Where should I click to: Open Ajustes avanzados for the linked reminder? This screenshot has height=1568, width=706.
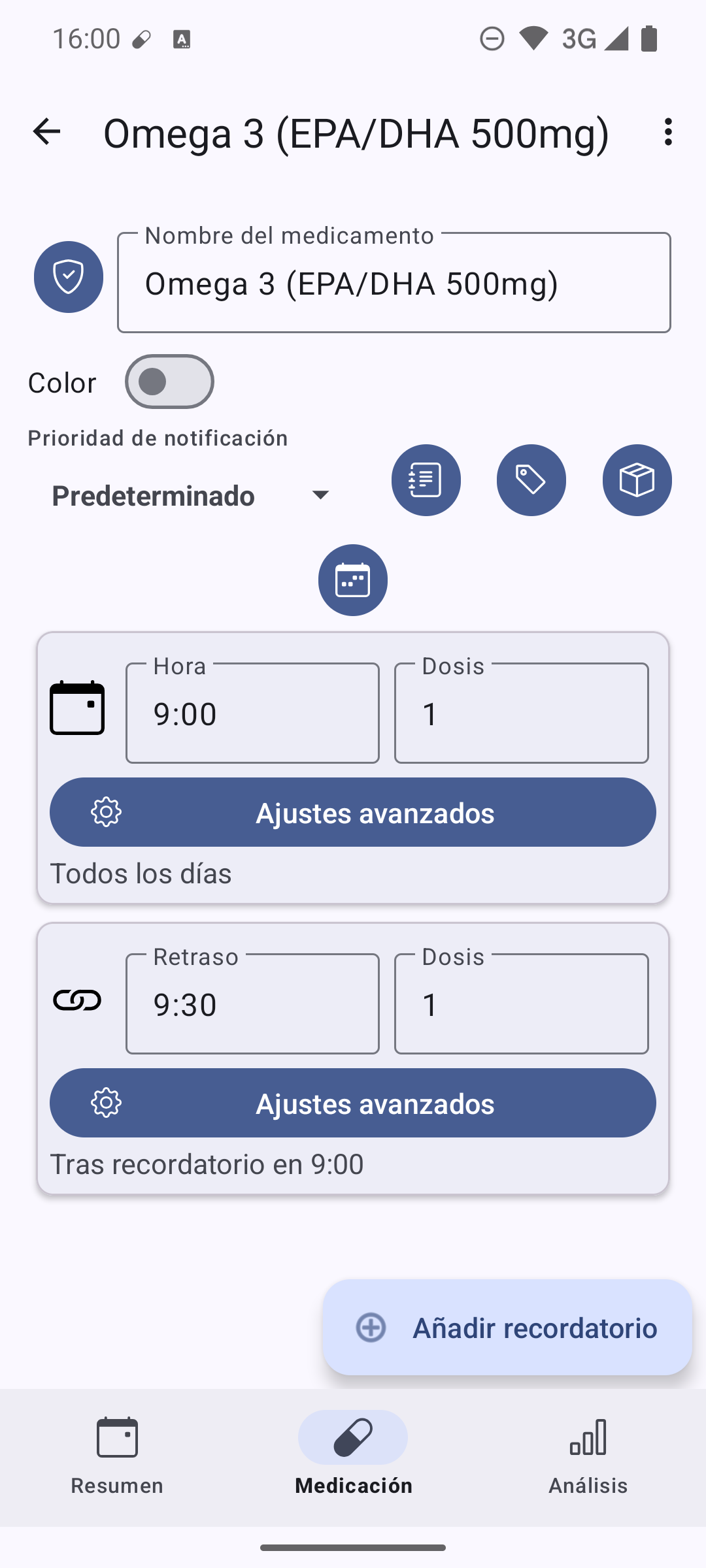353,1103
